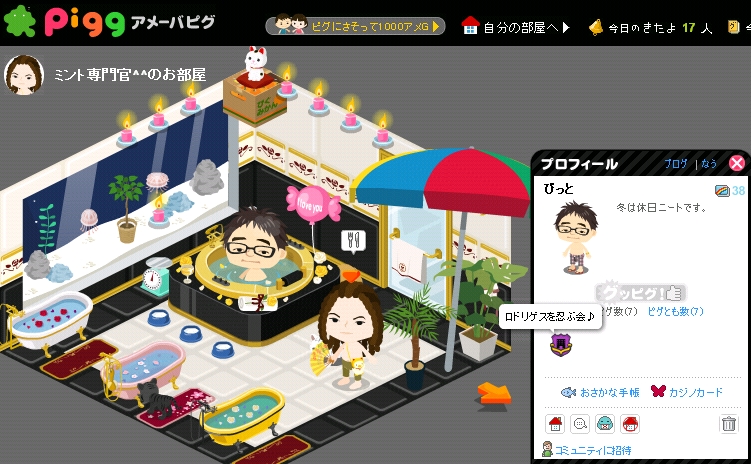Tap the グッピグ! thumbs-up button
This screenshot has height=464, width=751.
click(x=639, y=292)
